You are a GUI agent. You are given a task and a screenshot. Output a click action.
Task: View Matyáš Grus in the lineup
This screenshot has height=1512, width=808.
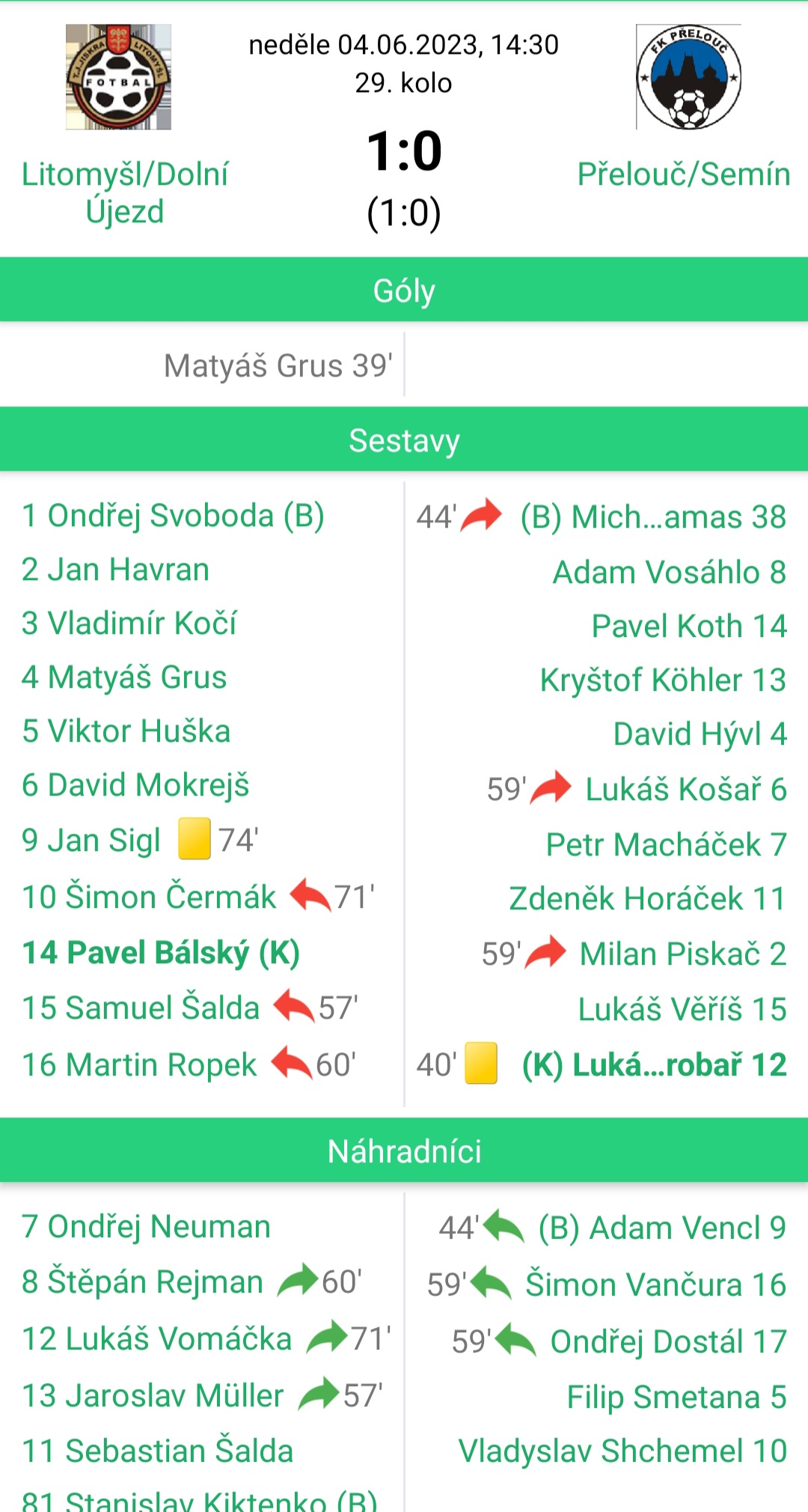[x=124, y=678]
